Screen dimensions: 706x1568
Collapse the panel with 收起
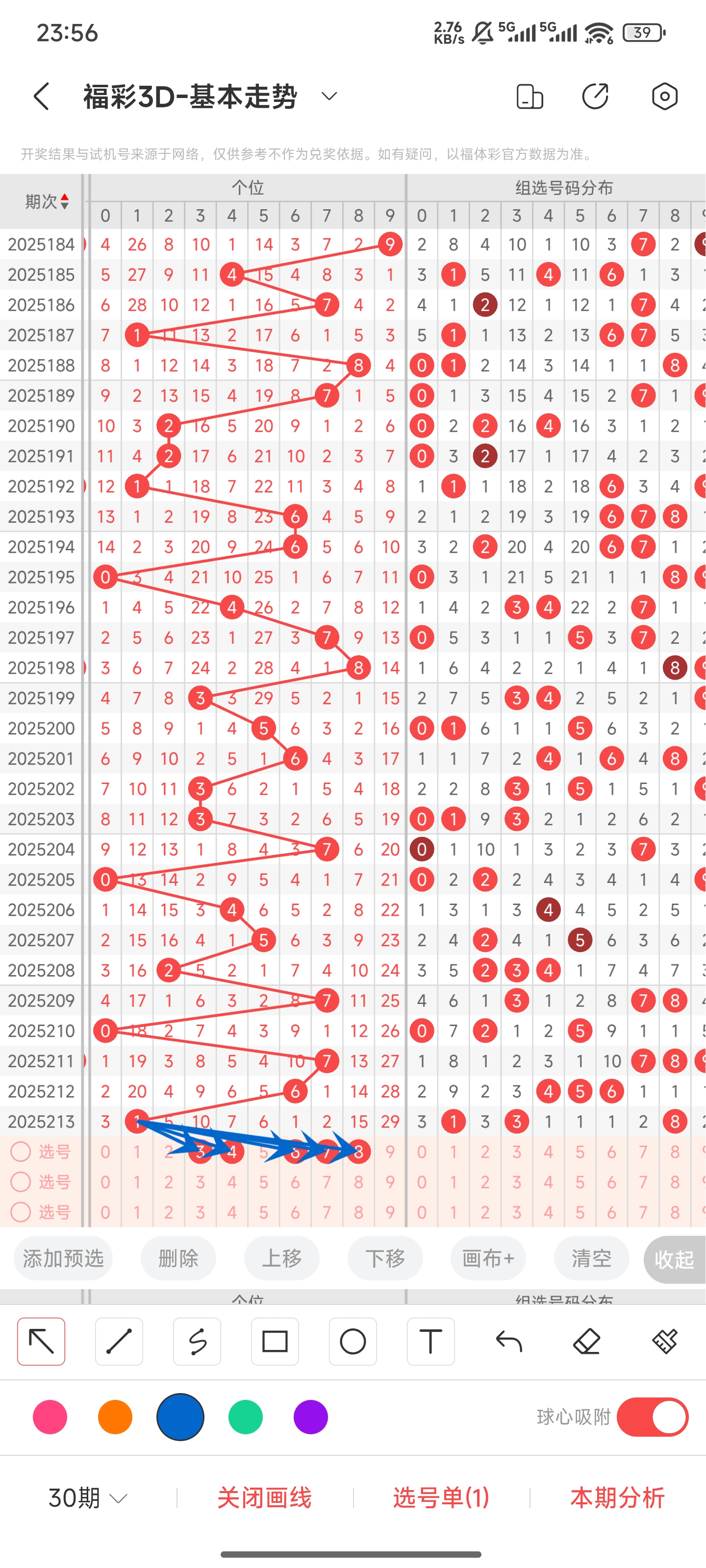[x=675, y=1259]
